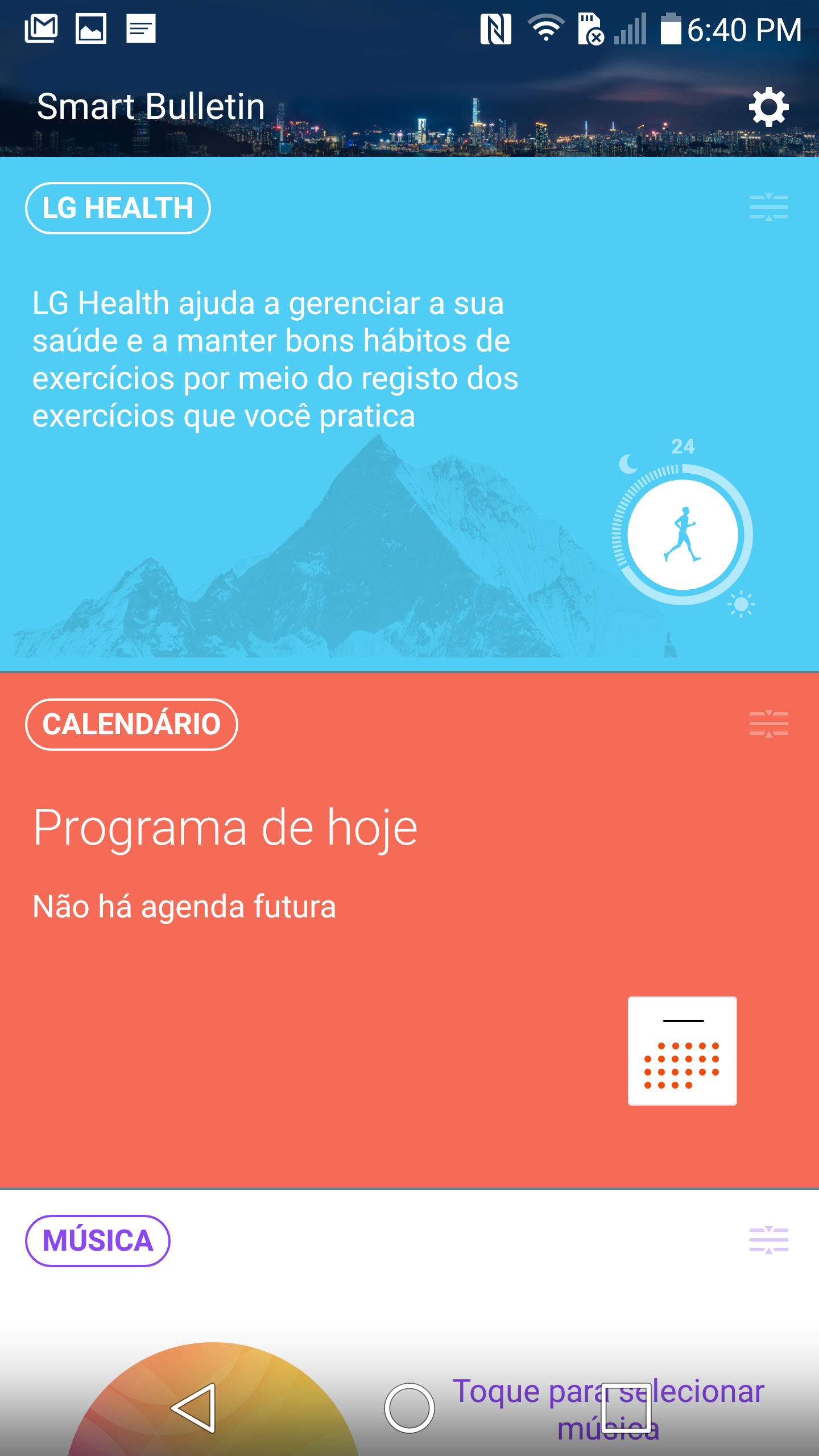Open the Calendário card

(x=131, y=725)
